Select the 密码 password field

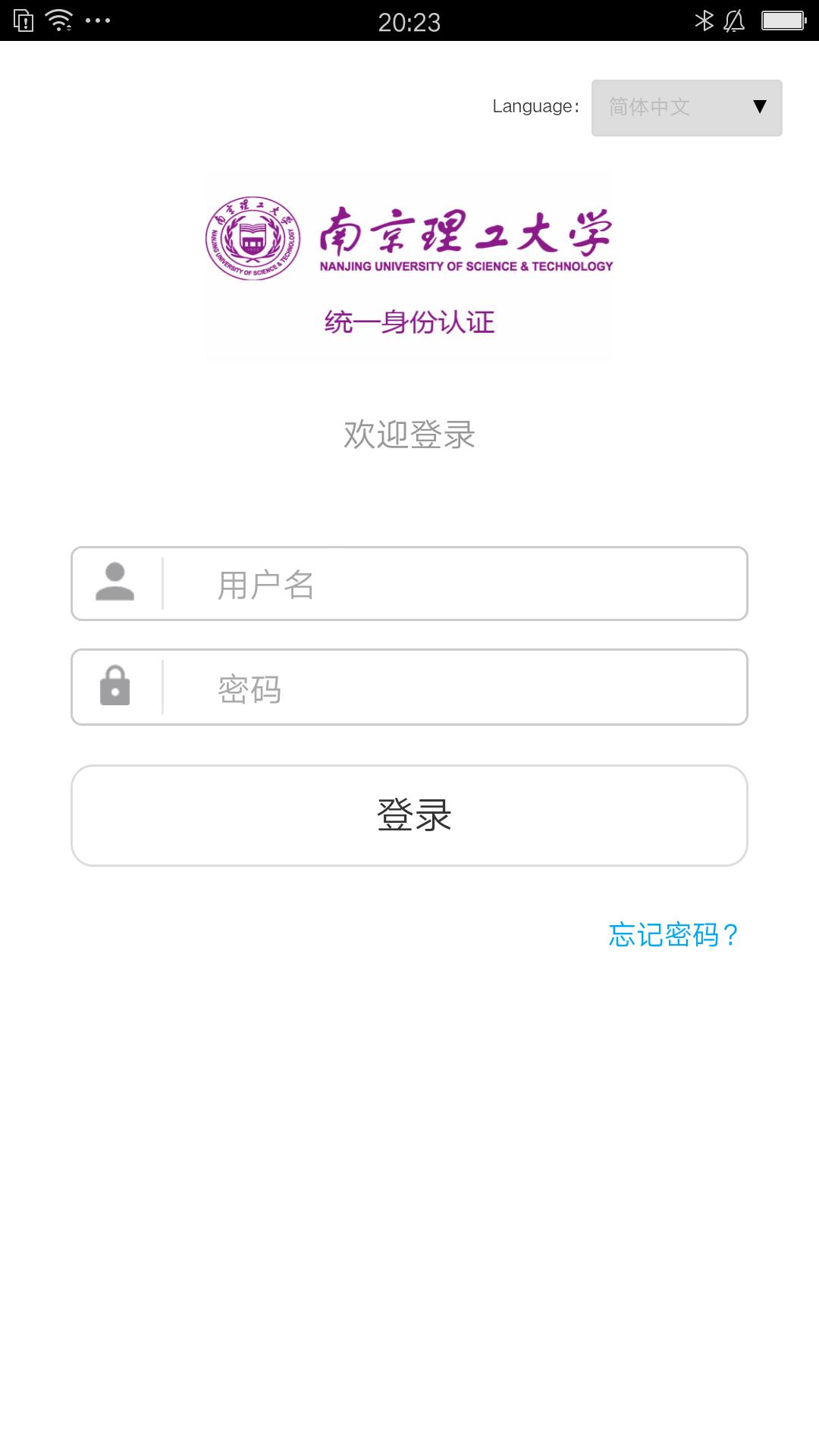tap(453, 688)
